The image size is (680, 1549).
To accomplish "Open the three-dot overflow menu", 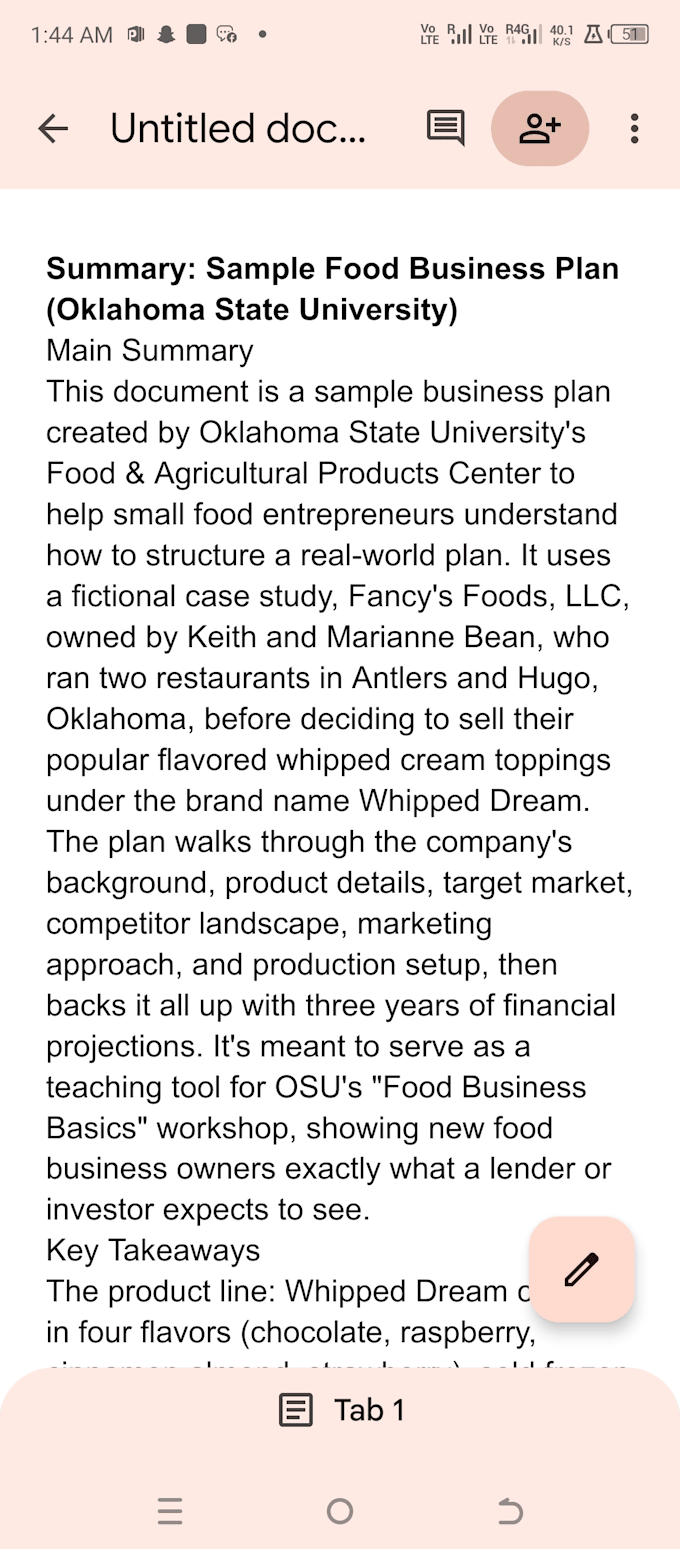I will 634,128.
